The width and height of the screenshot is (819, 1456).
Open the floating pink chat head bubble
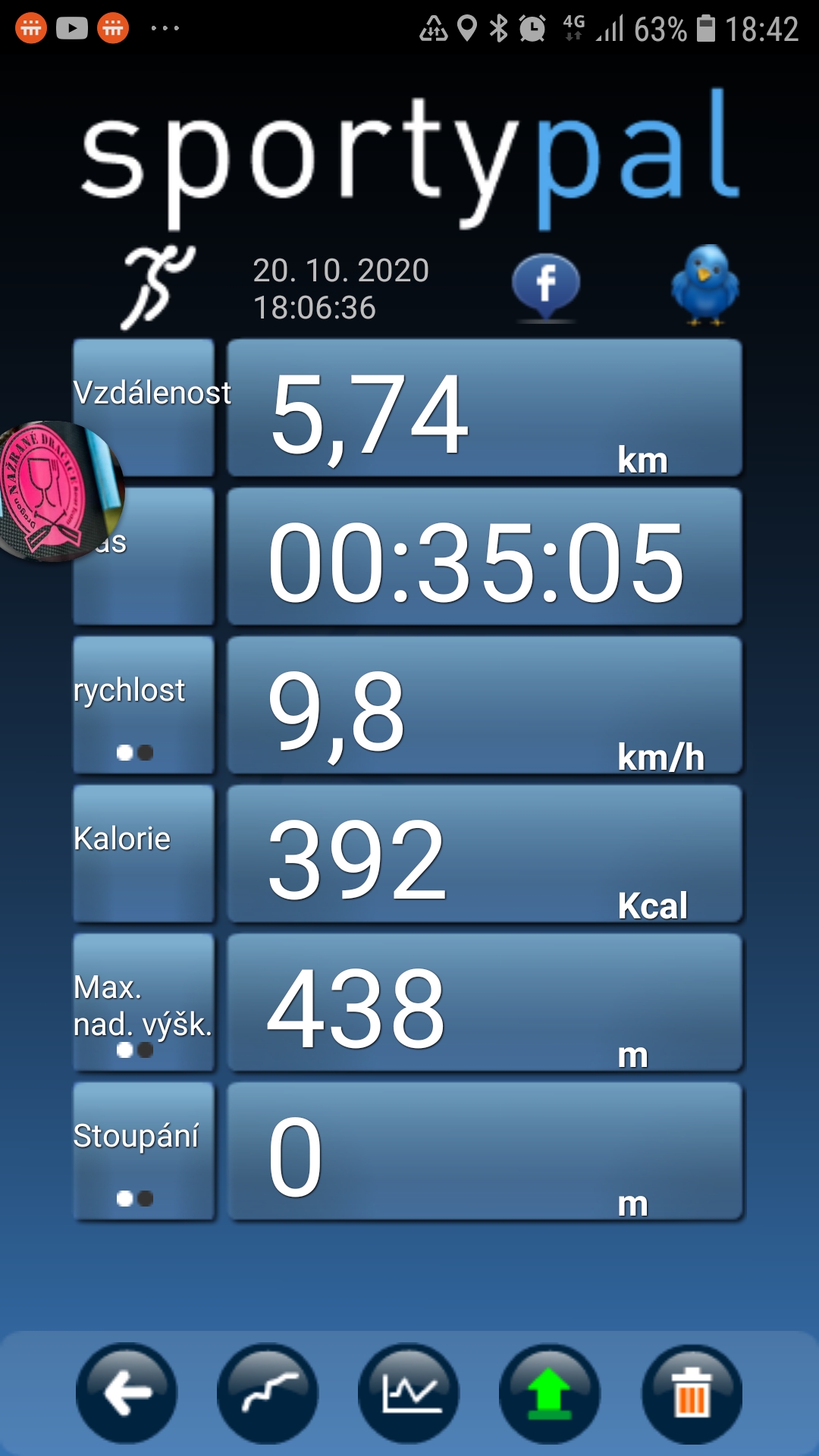(61, 491)
